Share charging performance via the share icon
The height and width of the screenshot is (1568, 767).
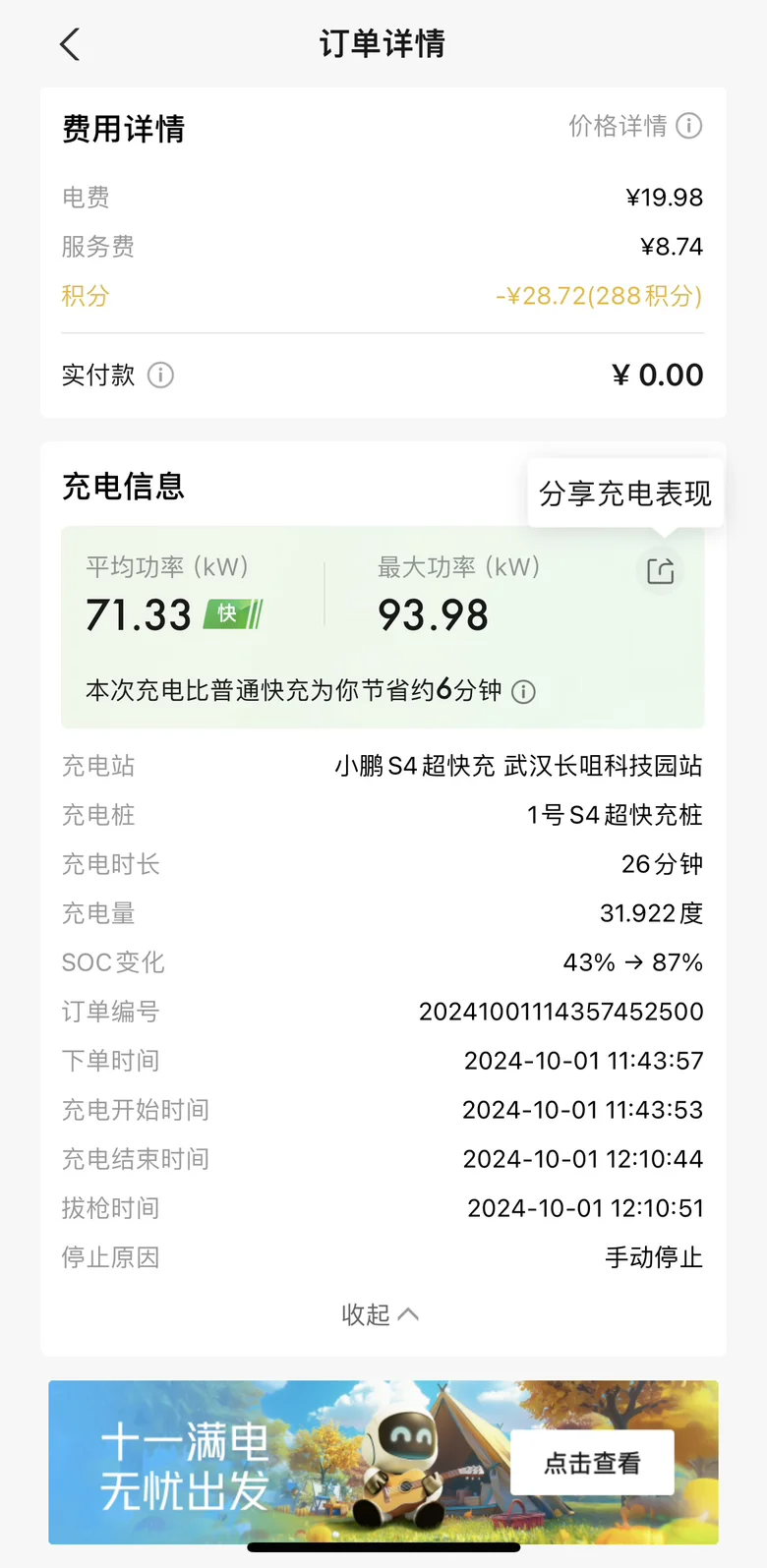661,571
